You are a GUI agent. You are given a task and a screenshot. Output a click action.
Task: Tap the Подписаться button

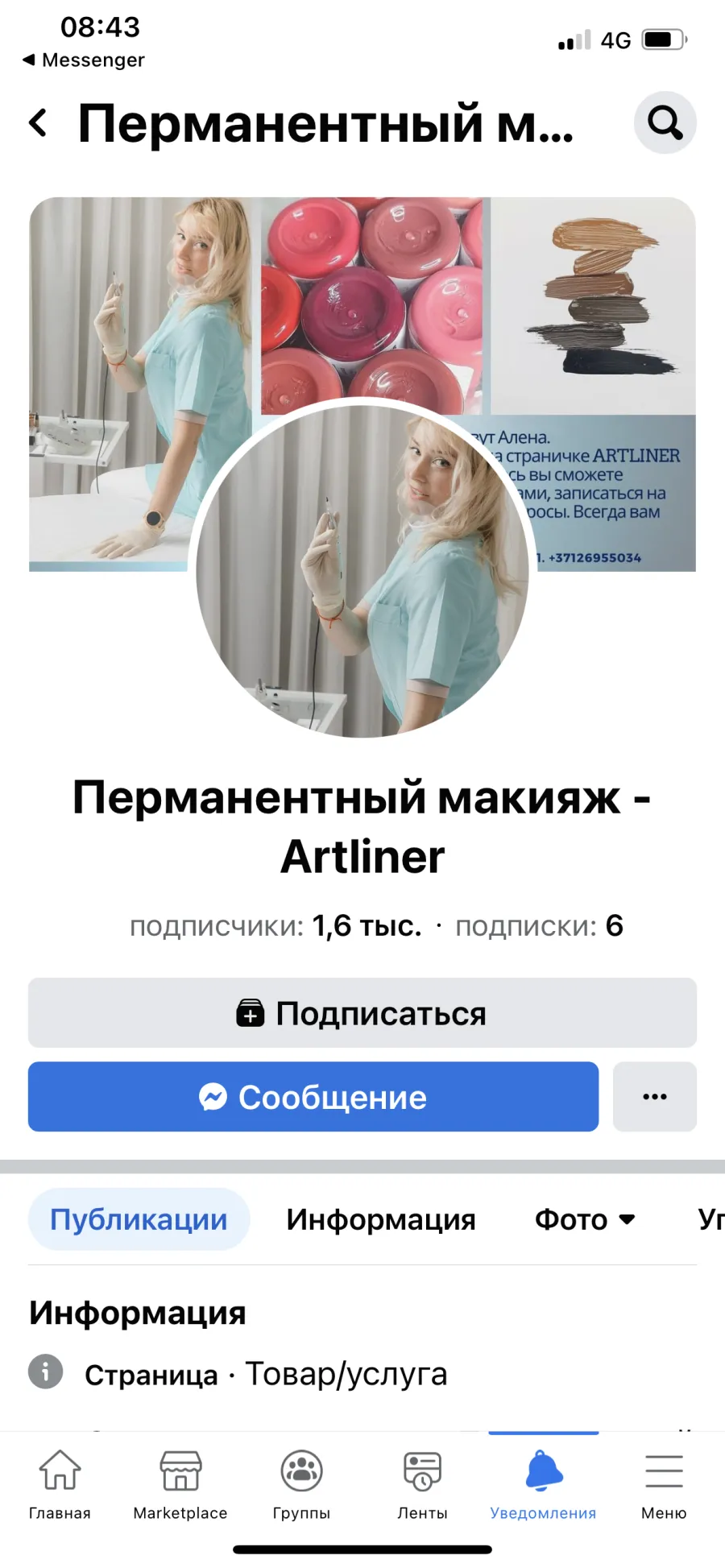tap(362, 1013)
